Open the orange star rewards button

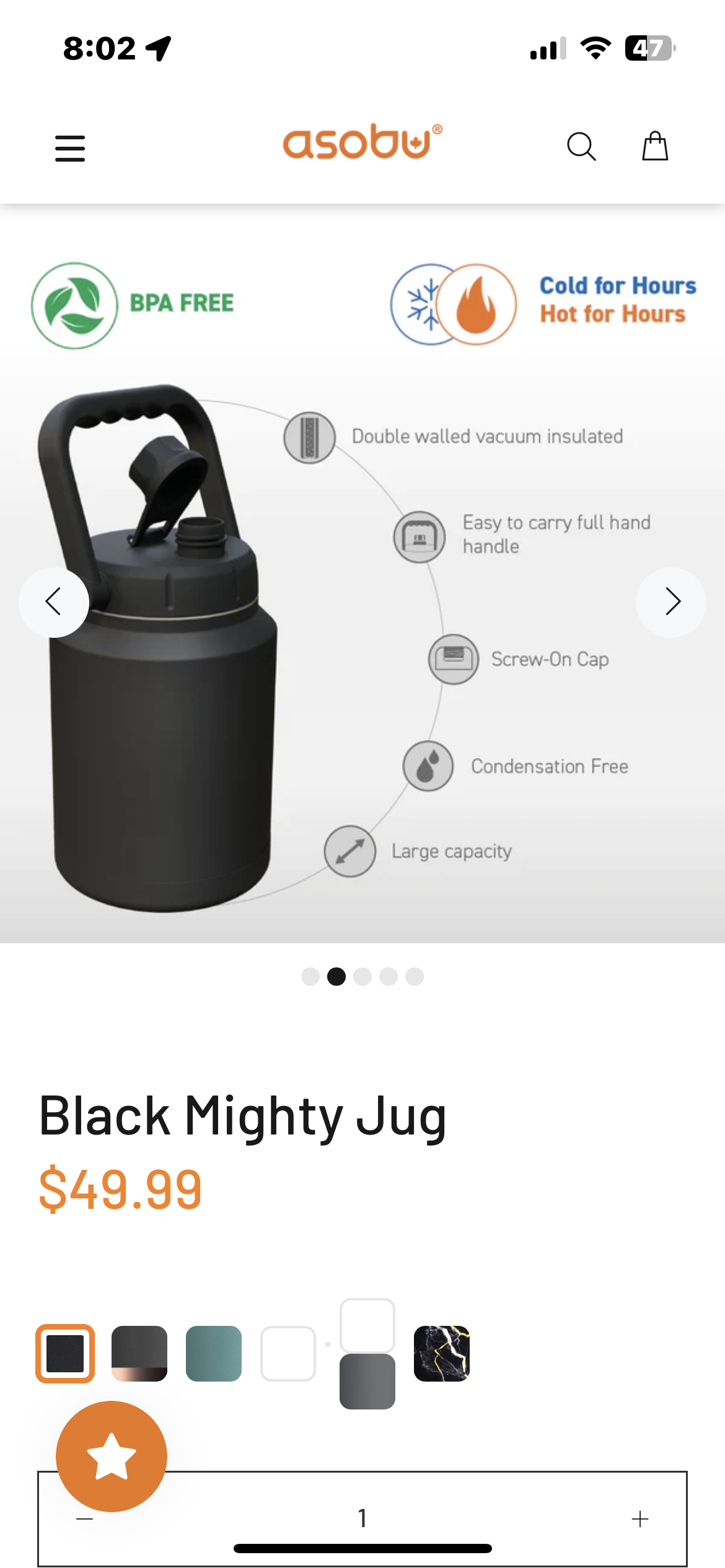pos(112,1457)
